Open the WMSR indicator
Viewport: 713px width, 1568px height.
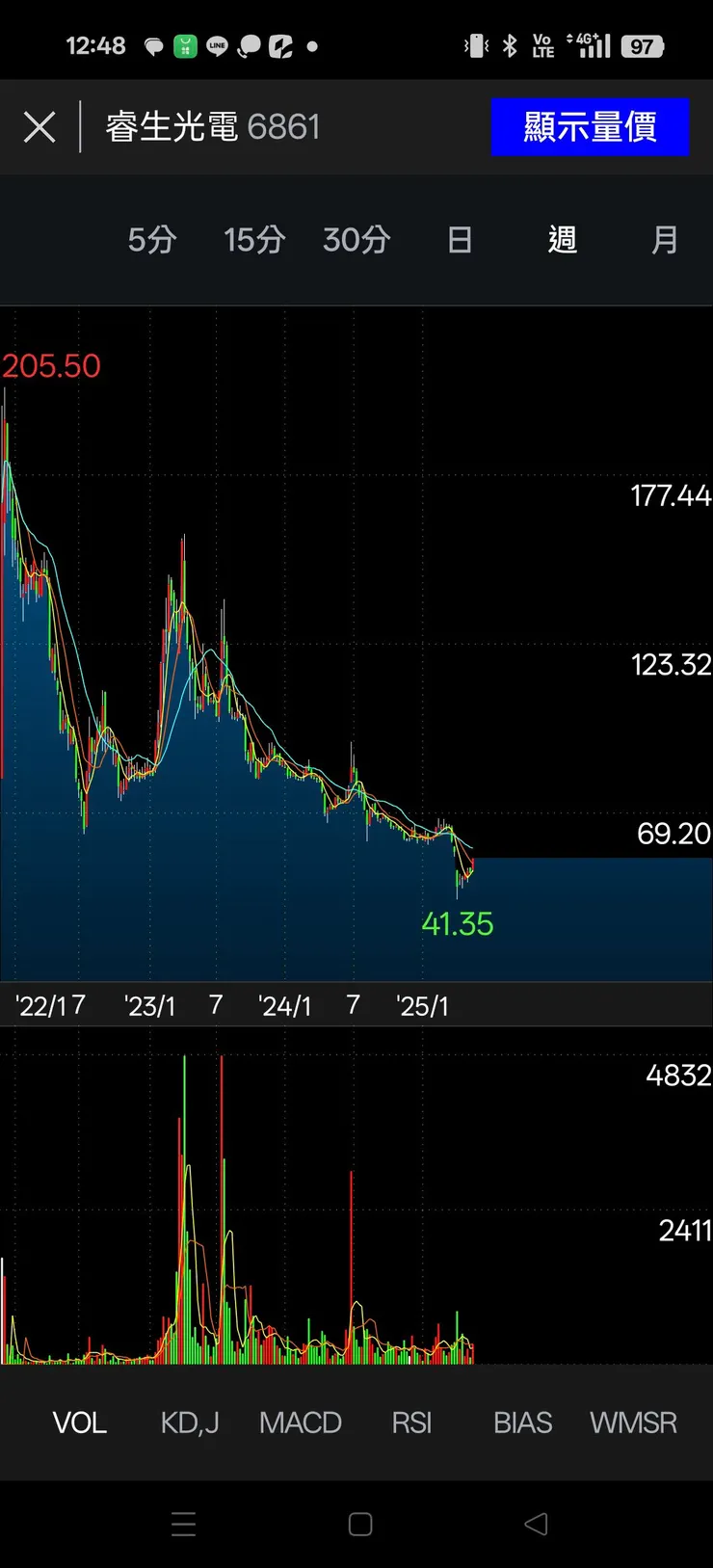633,1422
